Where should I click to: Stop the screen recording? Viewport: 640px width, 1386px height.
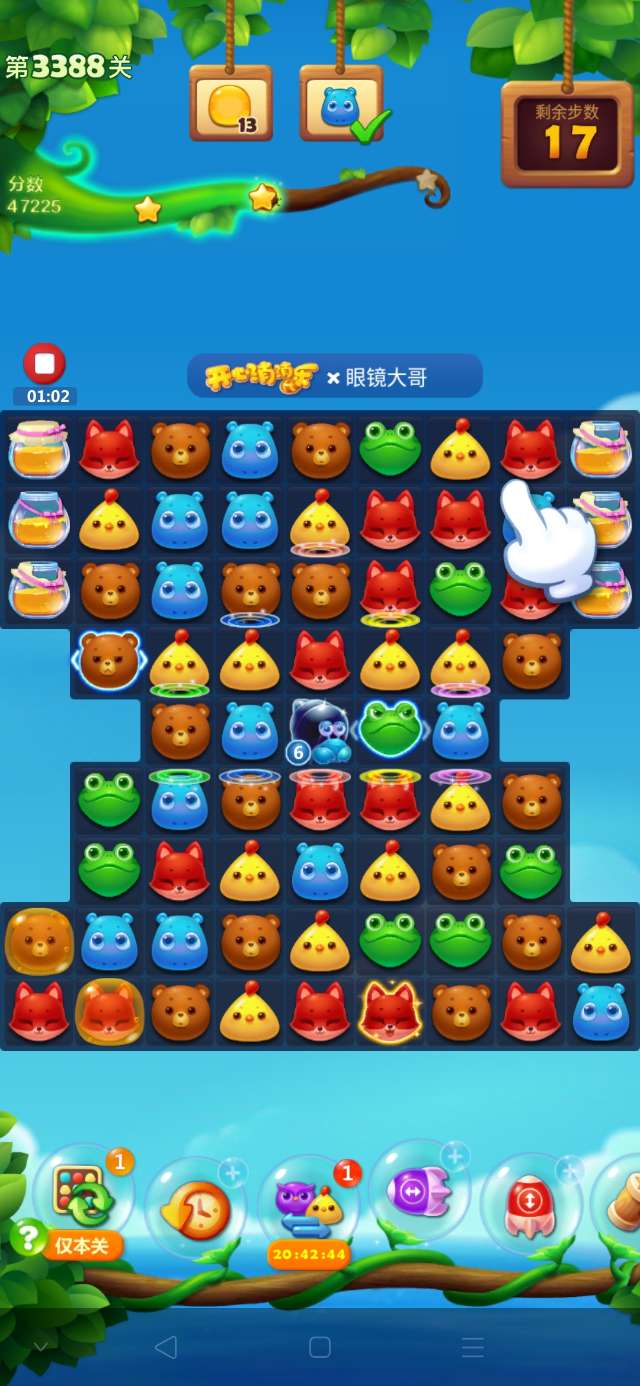44,364
